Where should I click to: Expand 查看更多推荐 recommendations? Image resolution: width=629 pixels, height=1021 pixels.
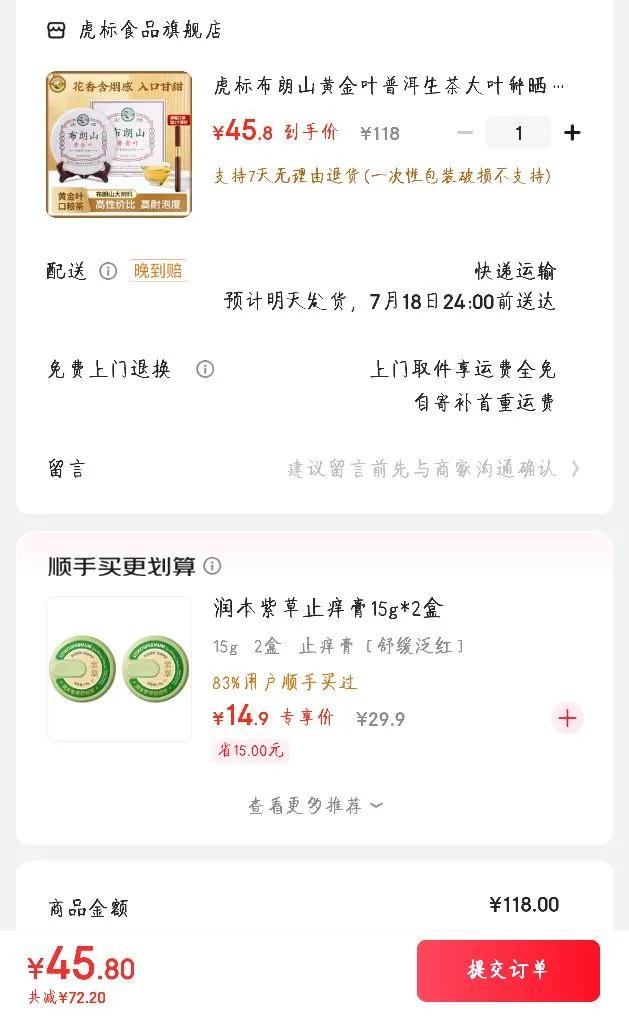coord(315,805)
